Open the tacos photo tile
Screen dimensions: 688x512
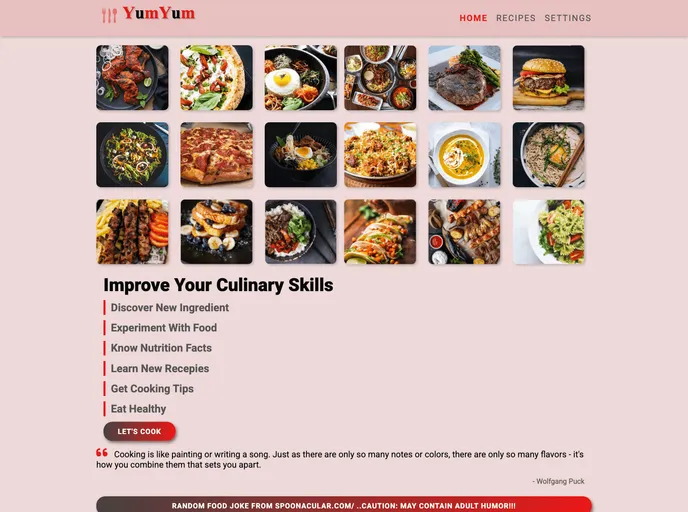pos(379,232)
